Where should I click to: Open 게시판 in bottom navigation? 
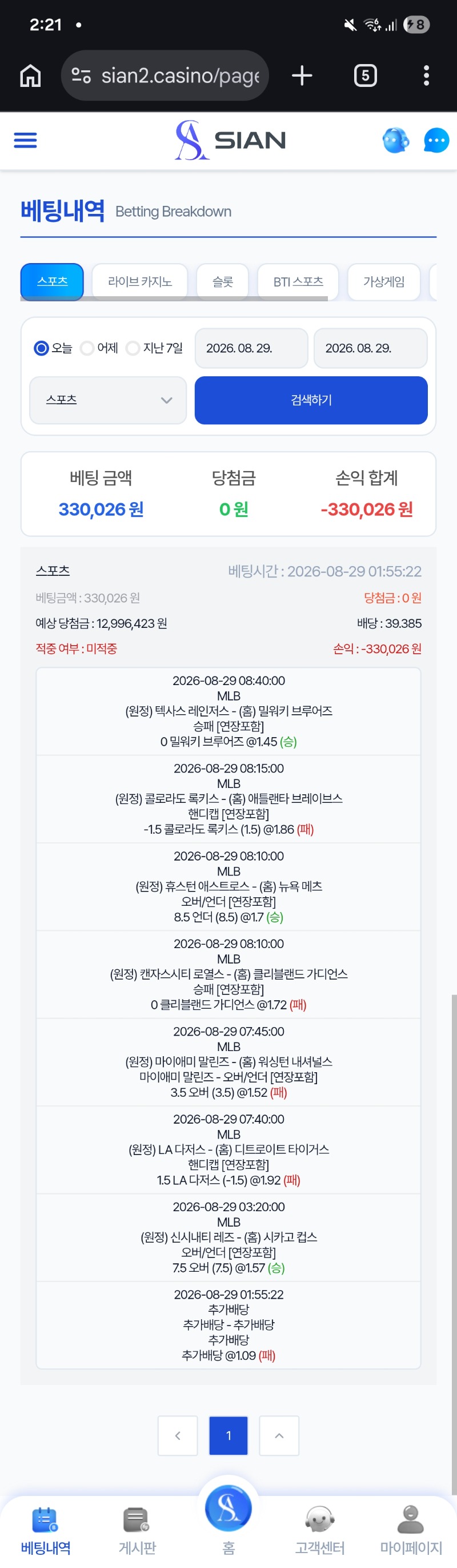pyautogui.click(x=137, y=1531)
